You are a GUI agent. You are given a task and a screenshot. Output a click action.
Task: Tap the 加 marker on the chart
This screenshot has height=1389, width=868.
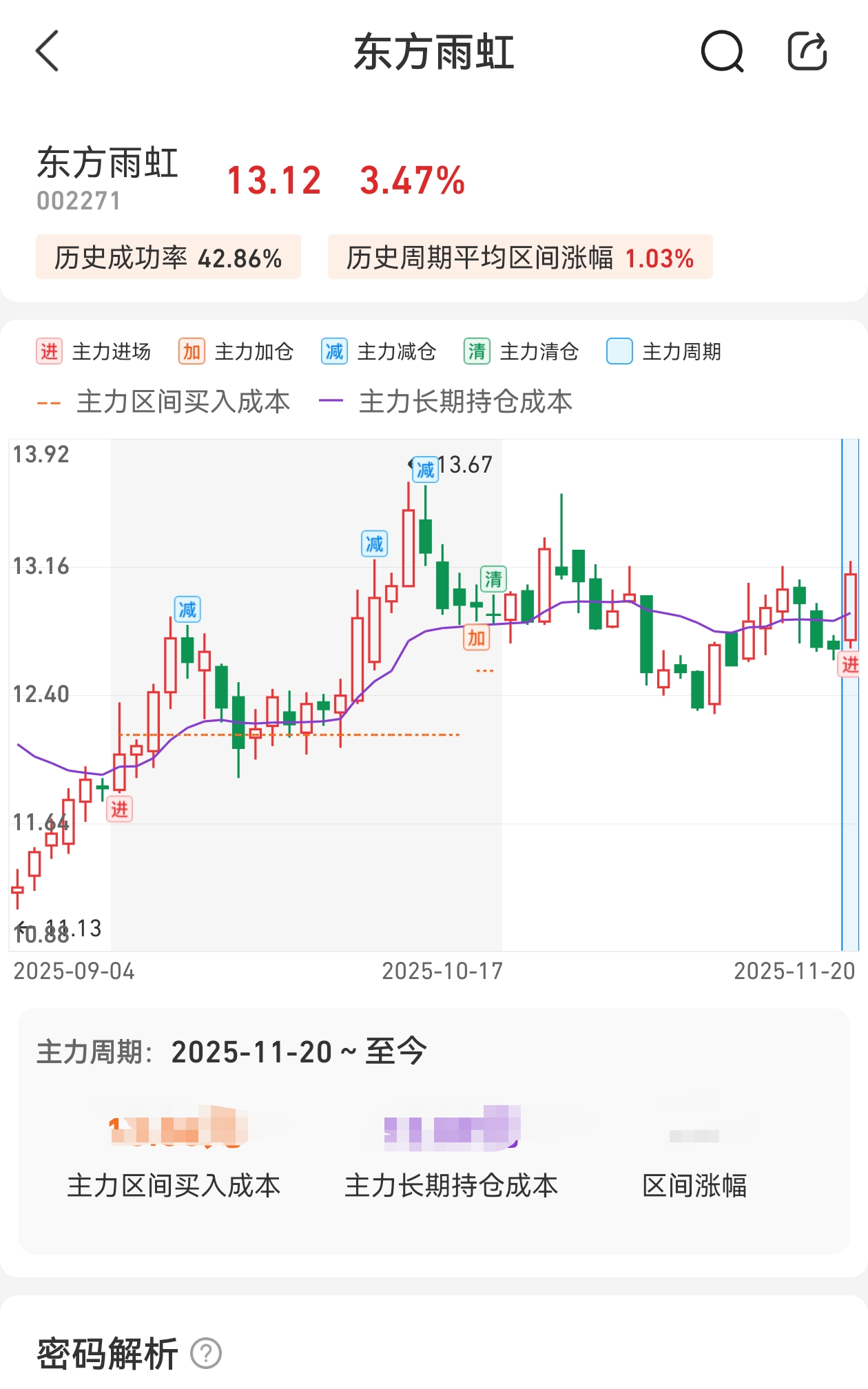coord(476,637)
